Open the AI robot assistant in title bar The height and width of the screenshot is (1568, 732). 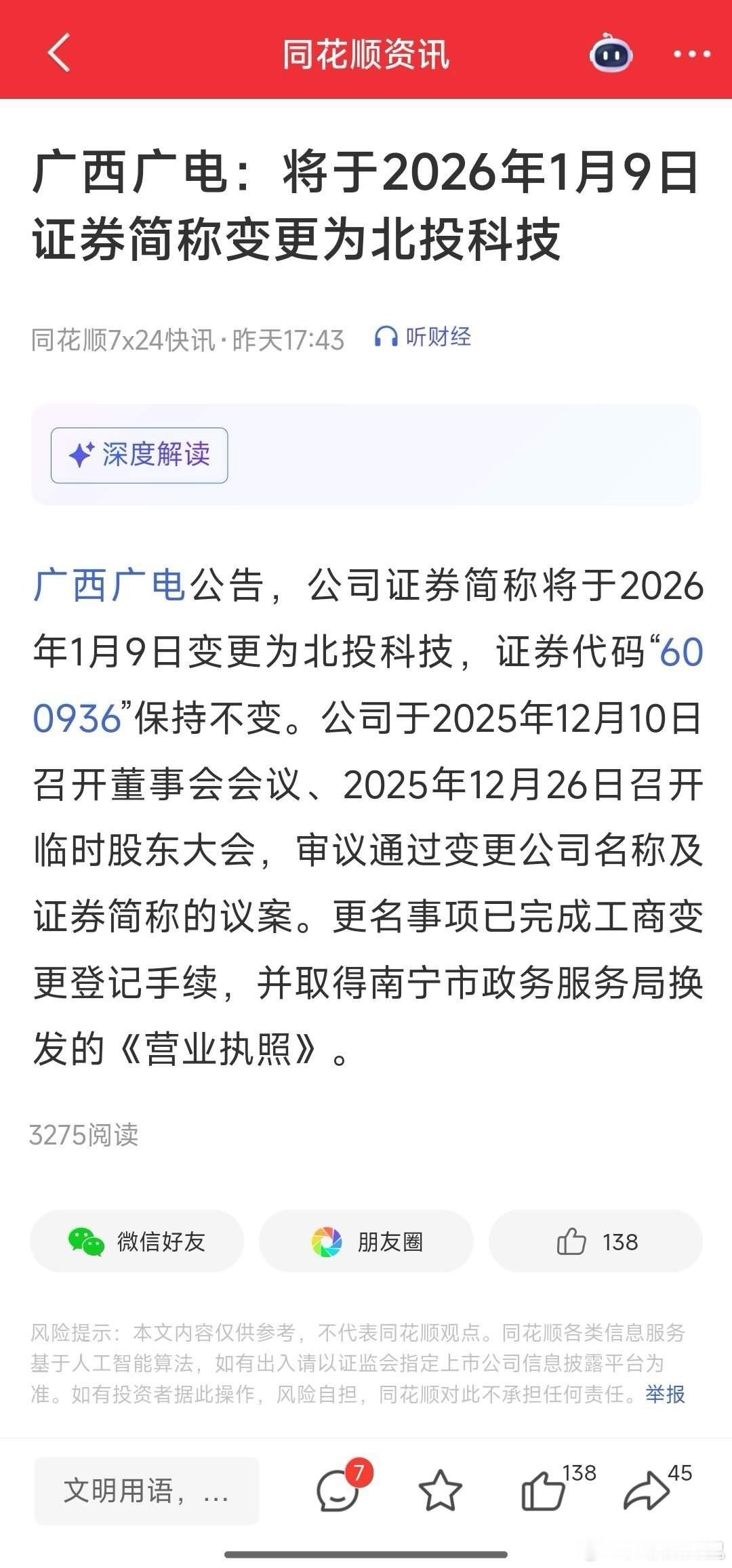point(610,54)
